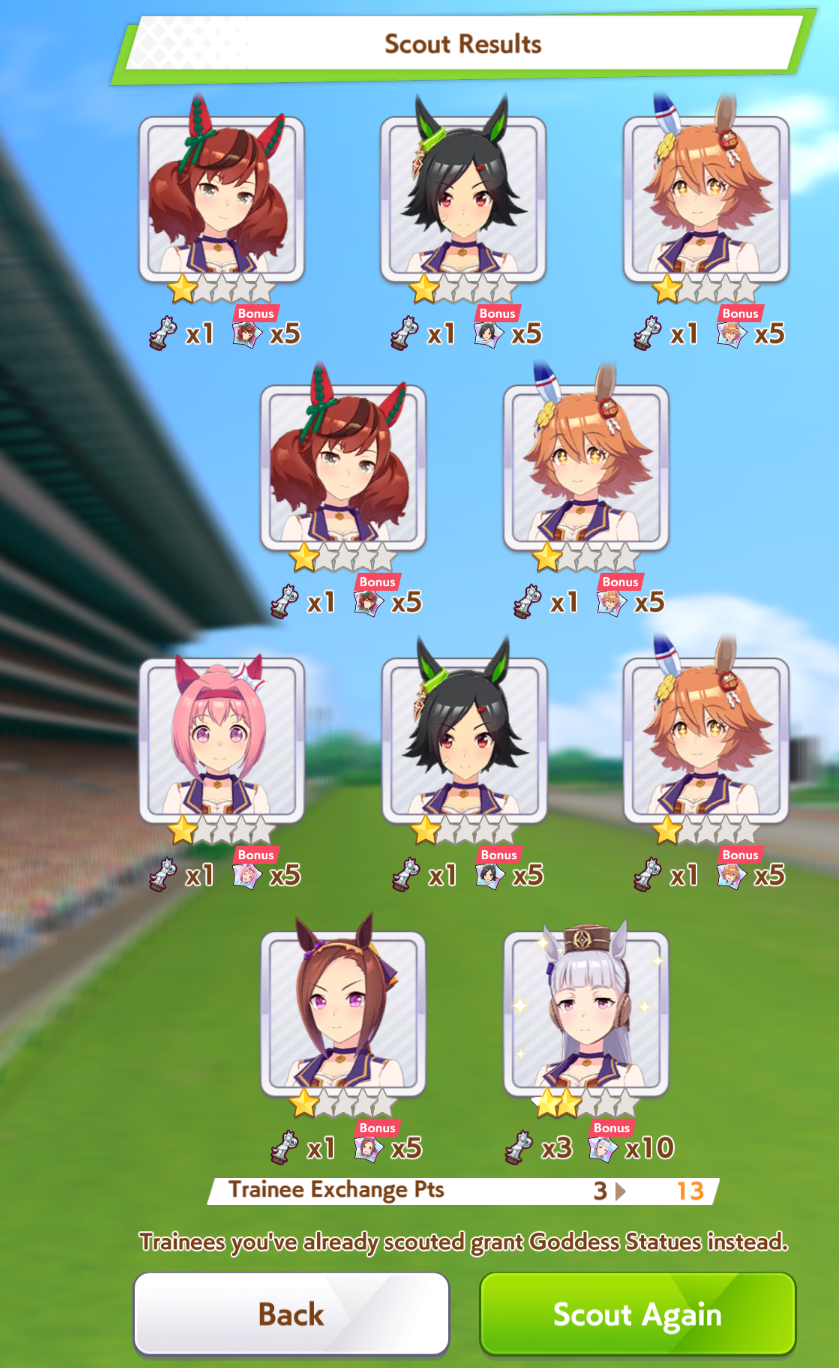Tap the Scout Again button
Image resolution: width=839 pixels, height=1368 pixels.
pyautogui.click(x=638, y=1314)
